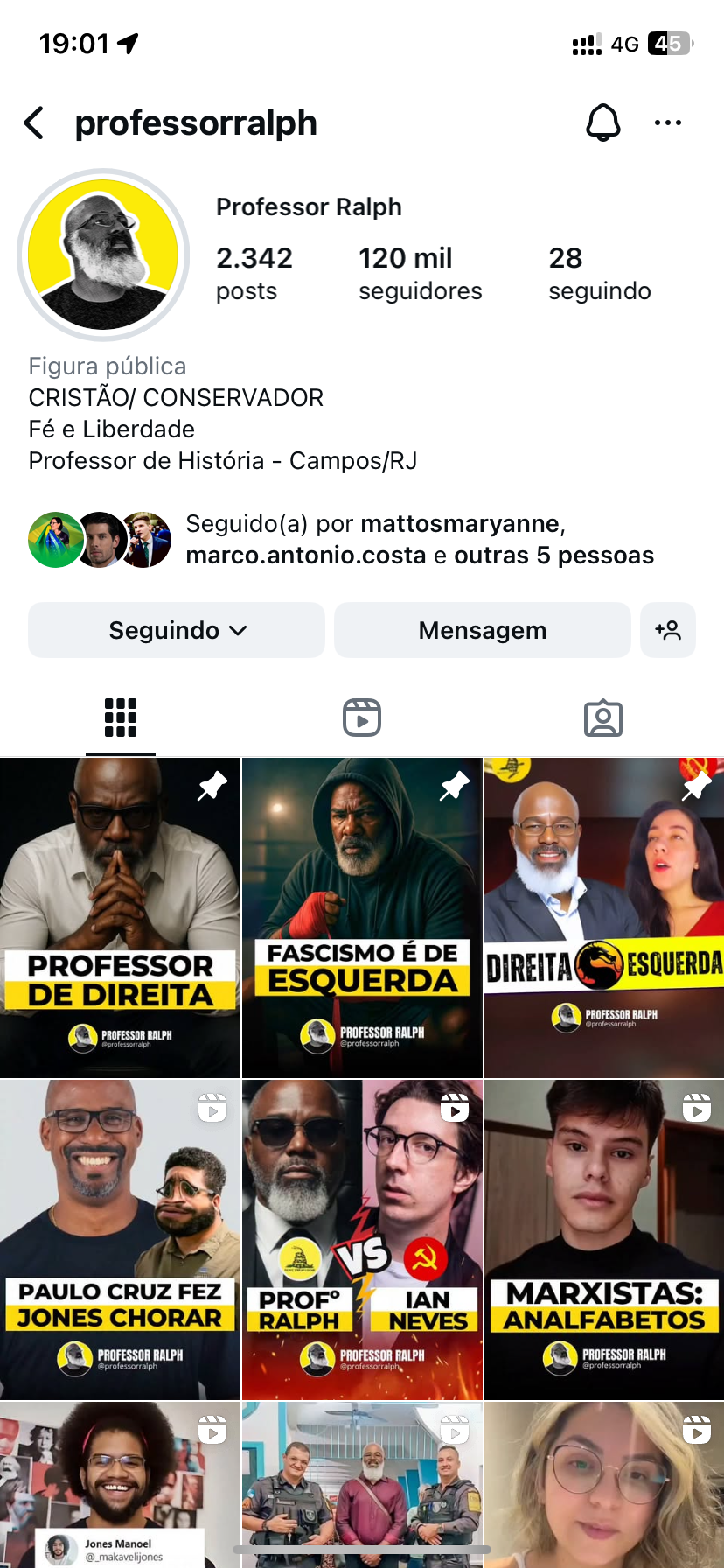Open the 'Fascismo é de Esquerda' post
Image resolution: width=724 pixels, height=1568 pixels.
click(x=362, y=917)
